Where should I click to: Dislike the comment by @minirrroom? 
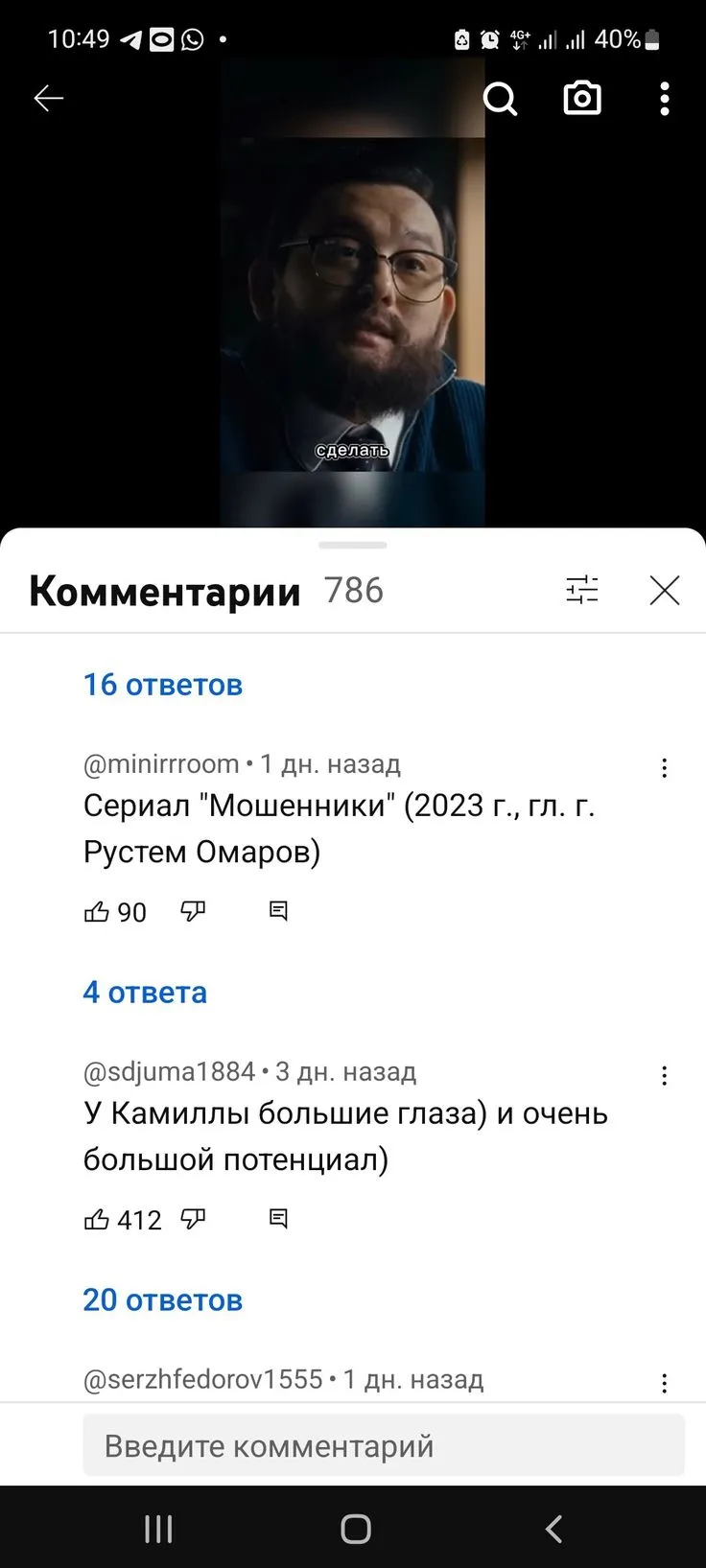click(194, 911)
